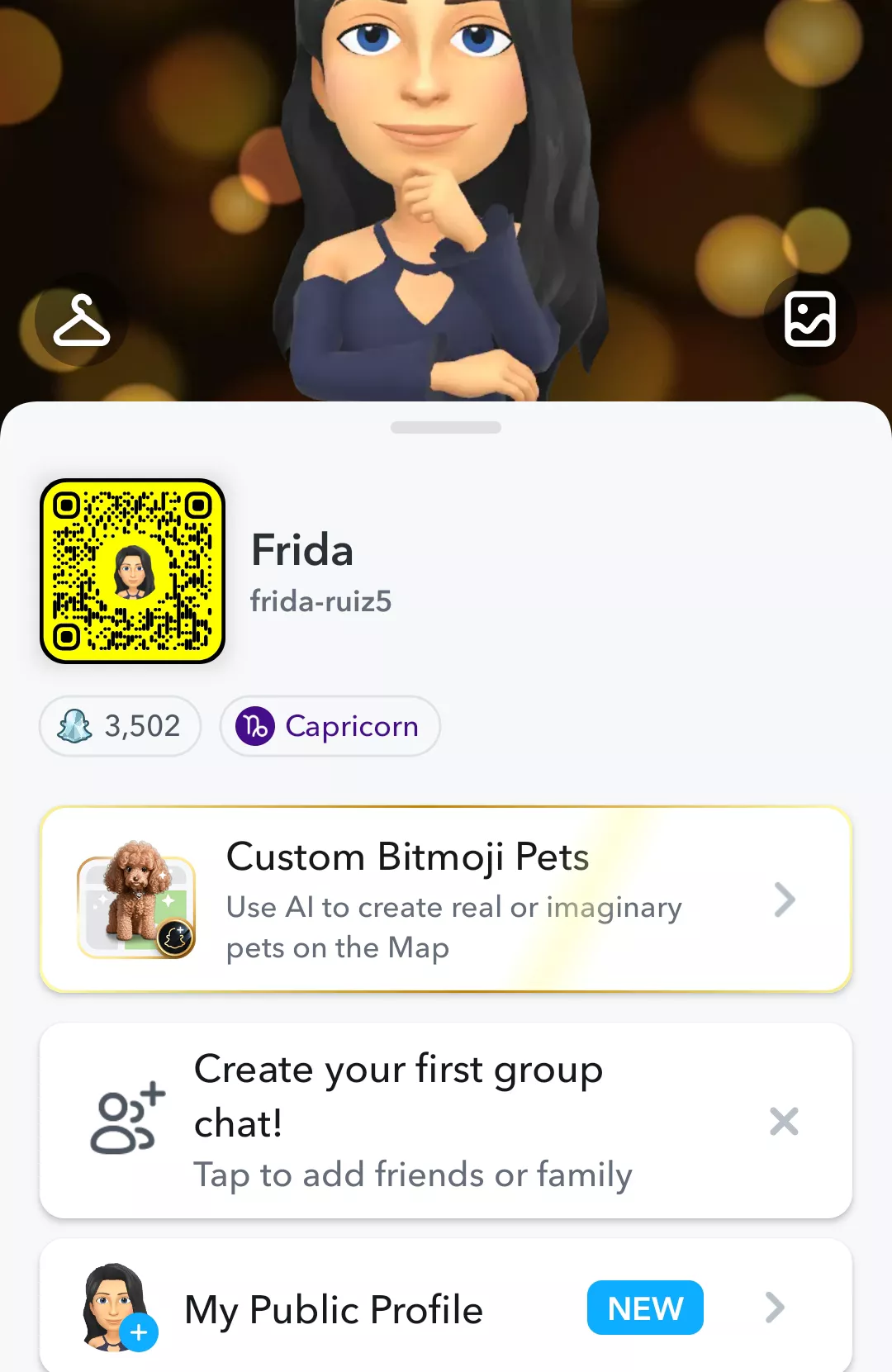
Task: Select the ghost icon next to Snap score
Action: [75, 725]
